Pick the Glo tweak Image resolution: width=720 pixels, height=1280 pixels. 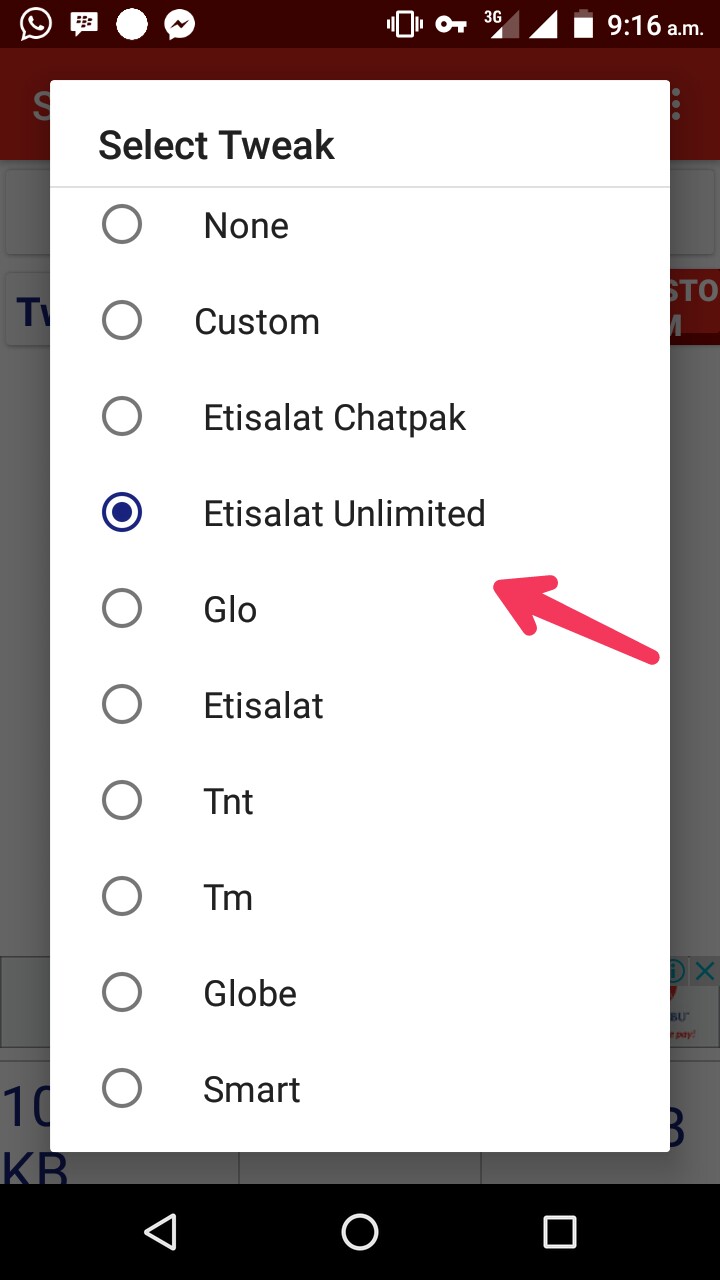[x=122, y=609]
